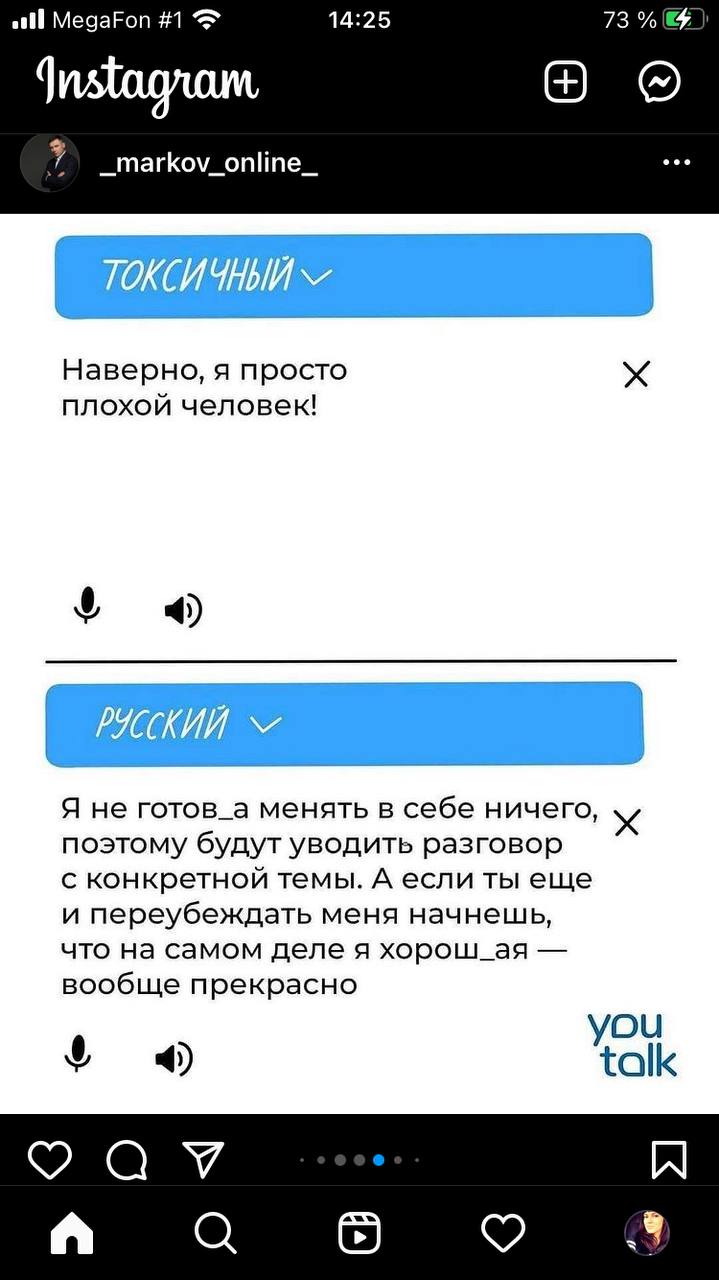Open my profile tab
The width and height of the screenshot is (719, 1280).
pyautogui.click(x=646, y=1234)
